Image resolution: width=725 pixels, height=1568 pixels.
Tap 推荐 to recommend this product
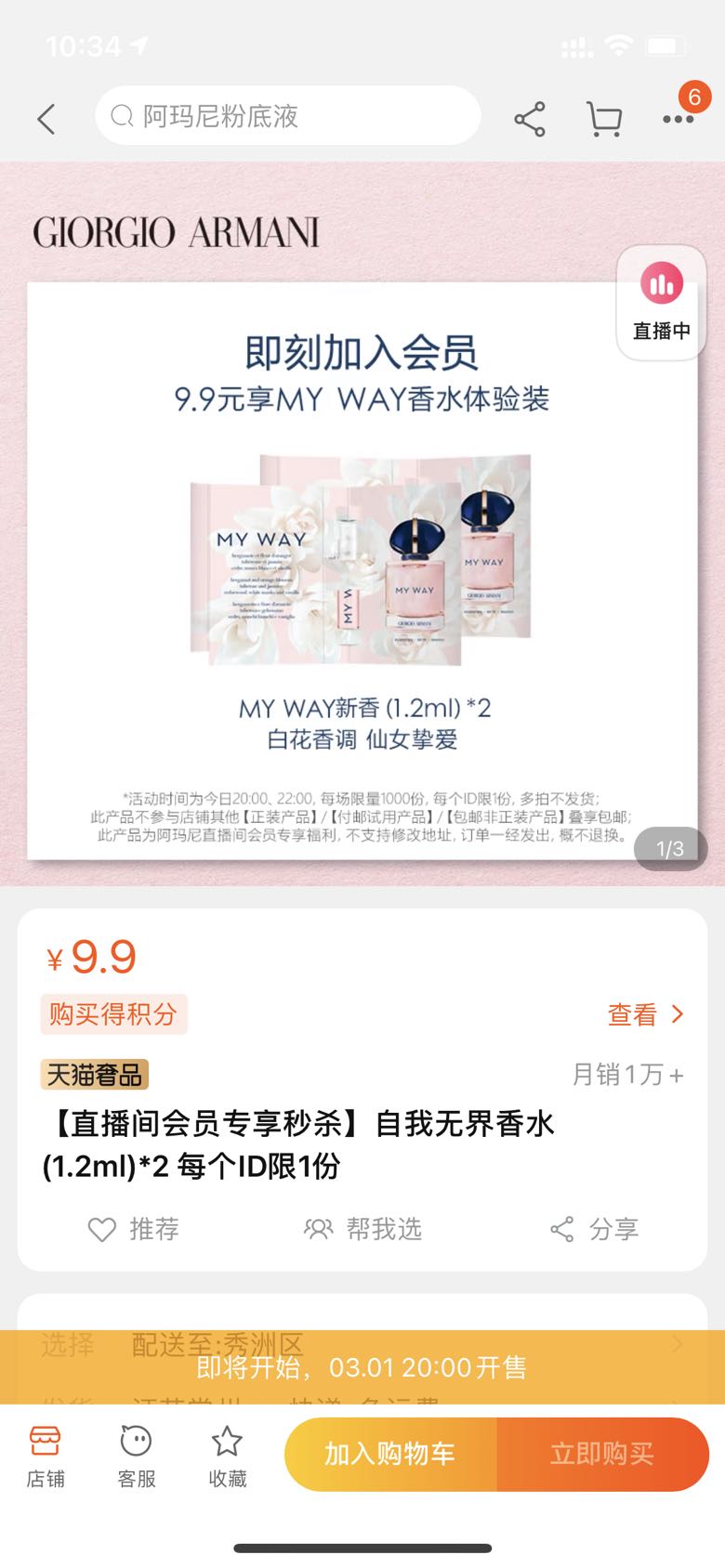tap(134, 1229)
